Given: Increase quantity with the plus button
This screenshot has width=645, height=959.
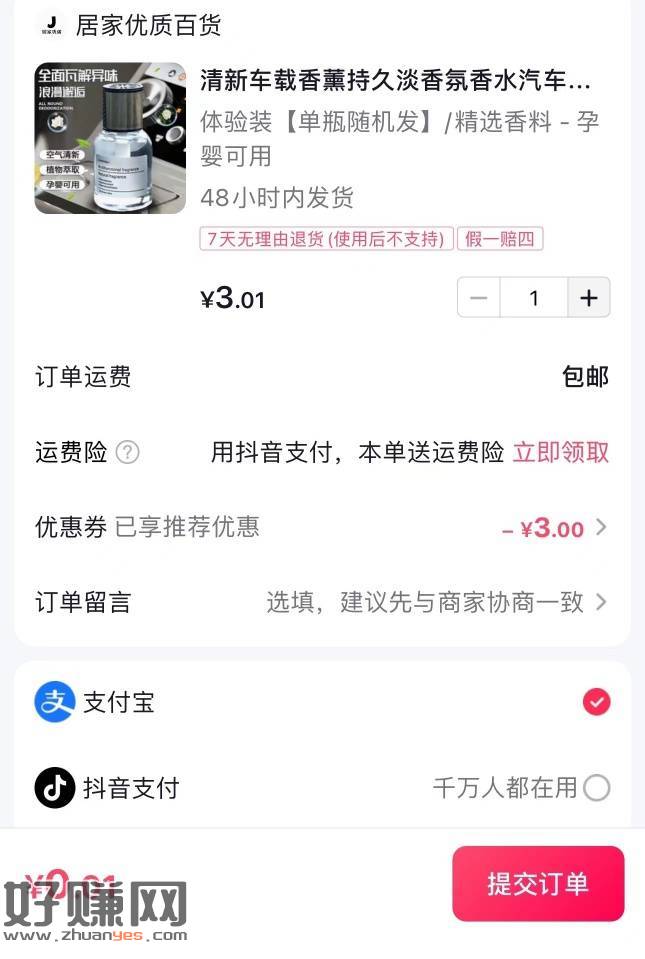Looking at the screenshot, I should pos(589,298).
